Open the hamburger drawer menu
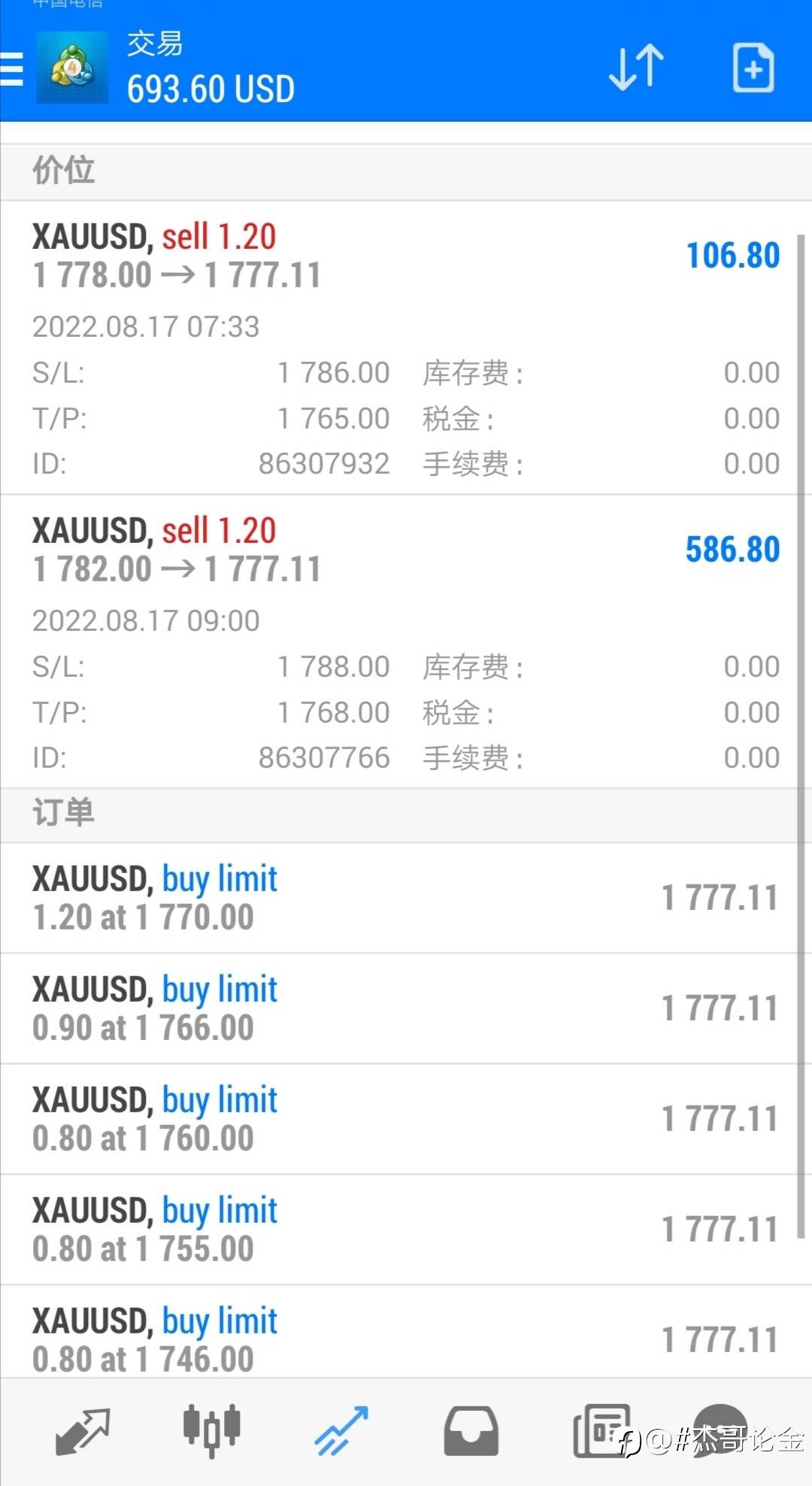 tap(11, 69)
